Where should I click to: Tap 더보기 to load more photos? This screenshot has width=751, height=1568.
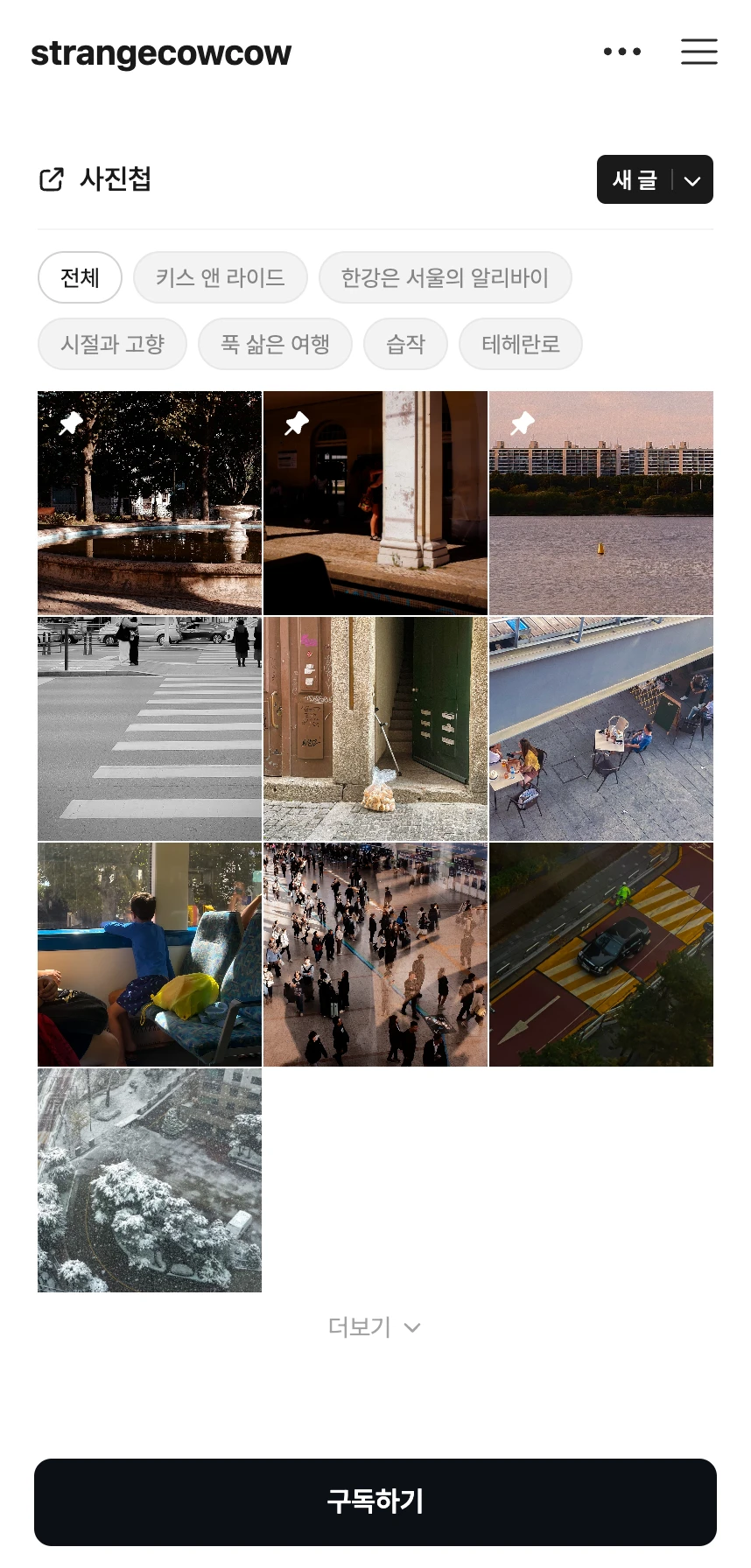point(375,1327)
